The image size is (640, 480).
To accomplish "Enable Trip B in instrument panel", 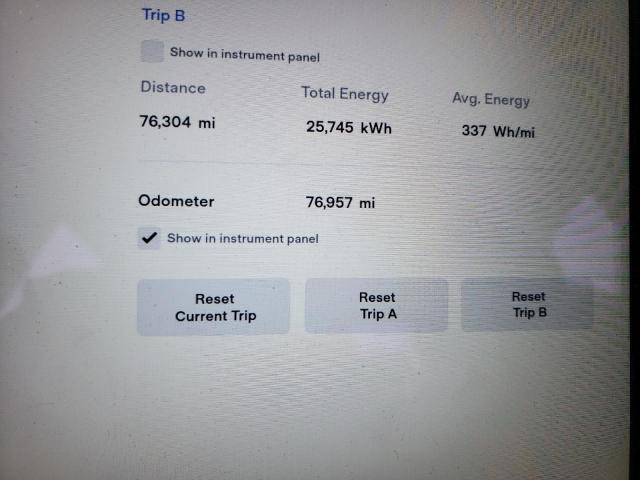I will click(x=152, y=52).
